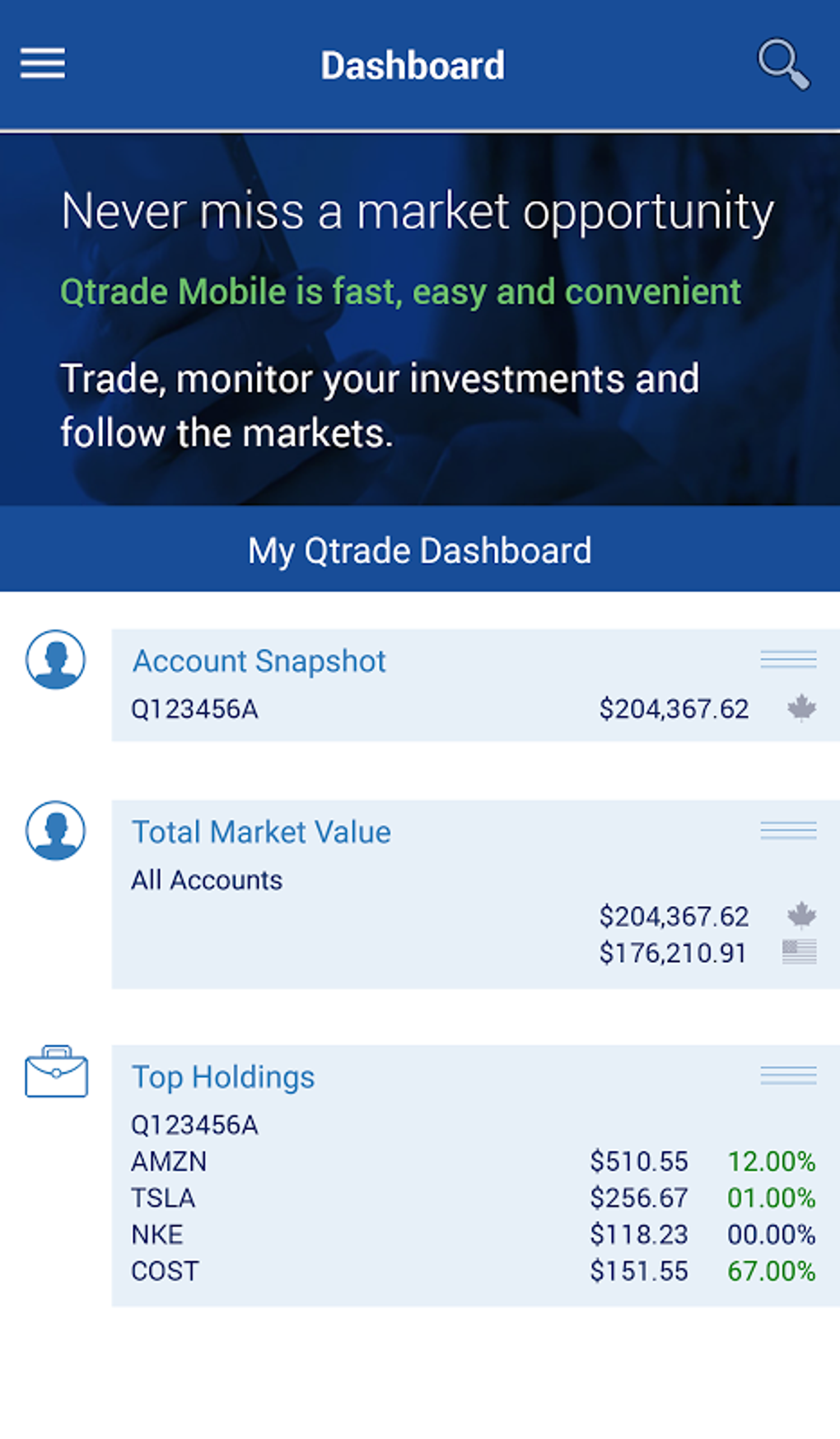Image resolution: width=840 pixels, height=1439 pixels.
Task: Open the Top Holdings card
Action: [x=223, y=1077]
